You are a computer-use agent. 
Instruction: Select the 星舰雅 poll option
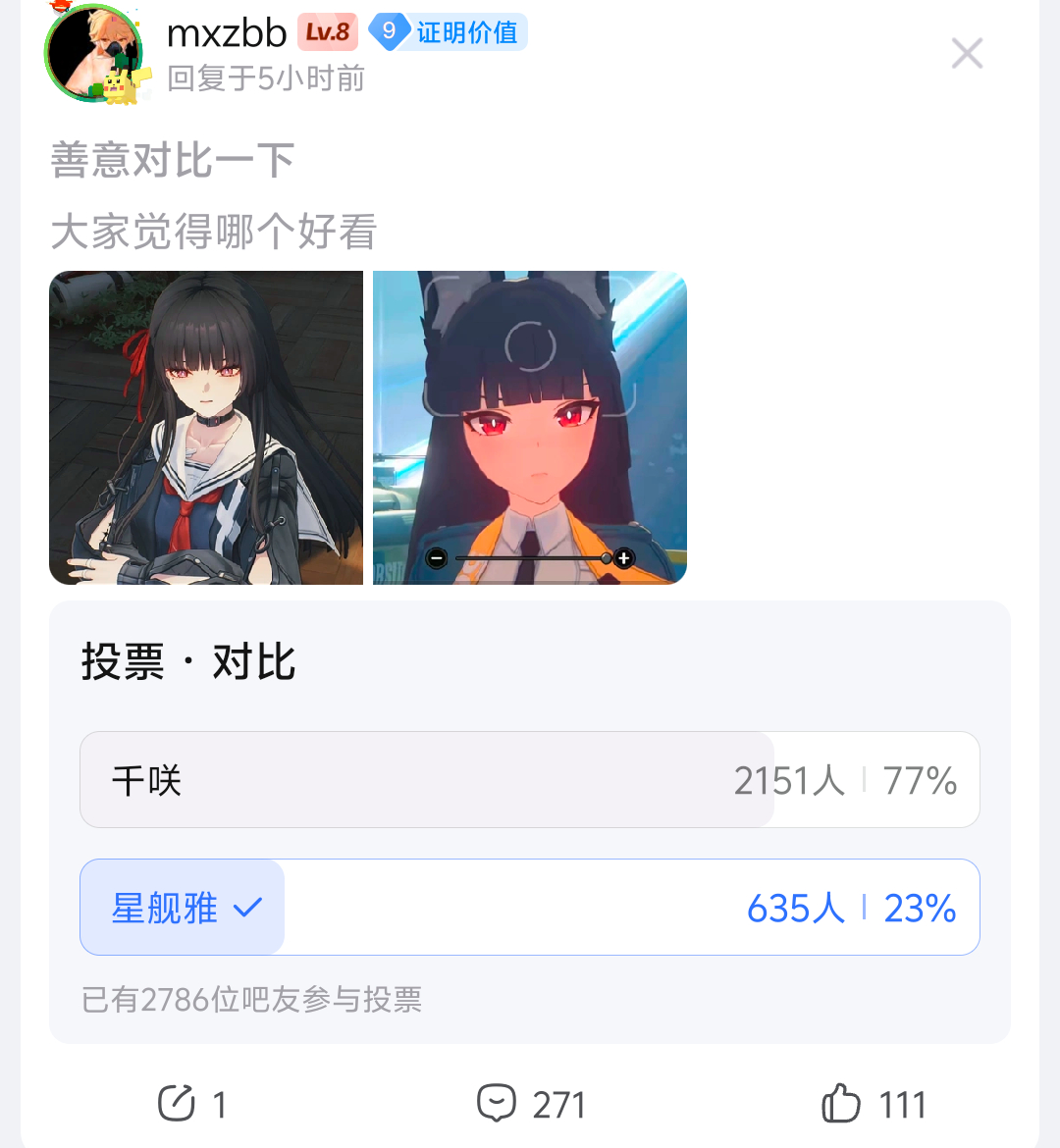530,908
